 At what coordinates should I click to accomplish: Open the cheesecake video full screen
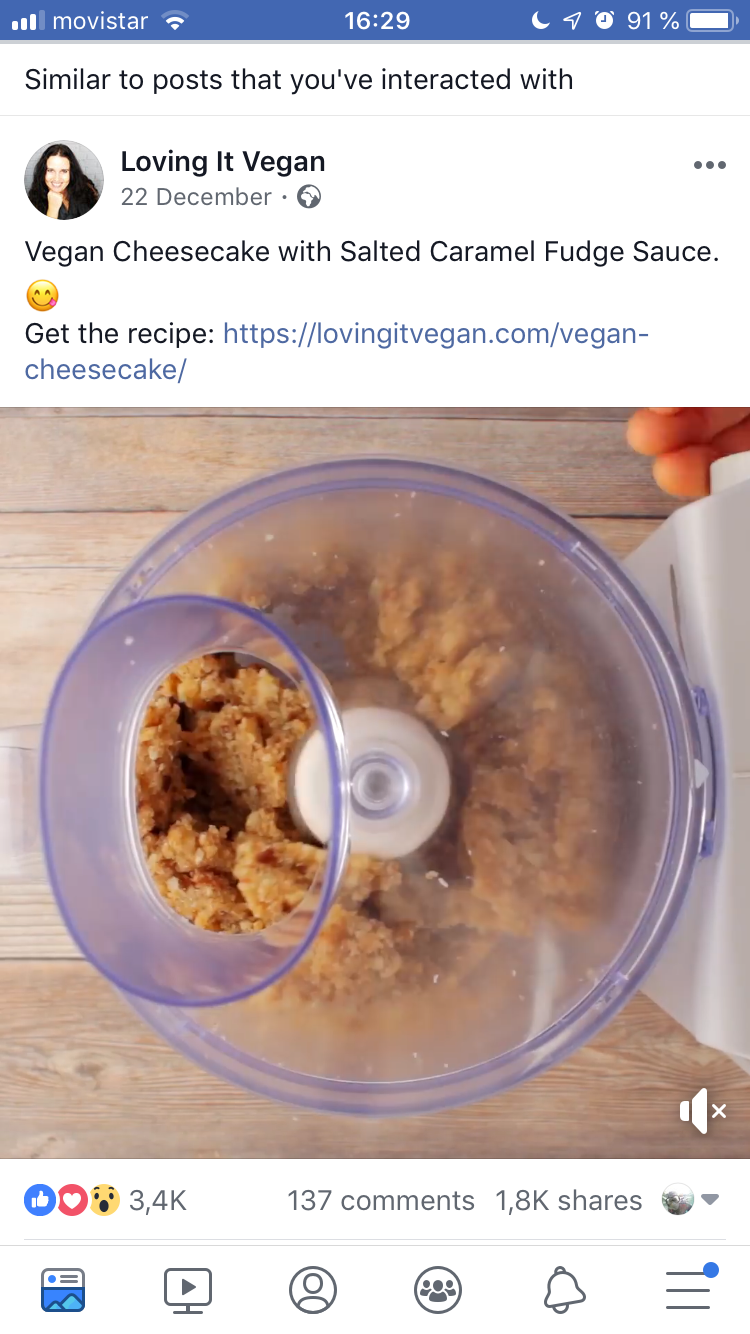(x=375, y=780)
